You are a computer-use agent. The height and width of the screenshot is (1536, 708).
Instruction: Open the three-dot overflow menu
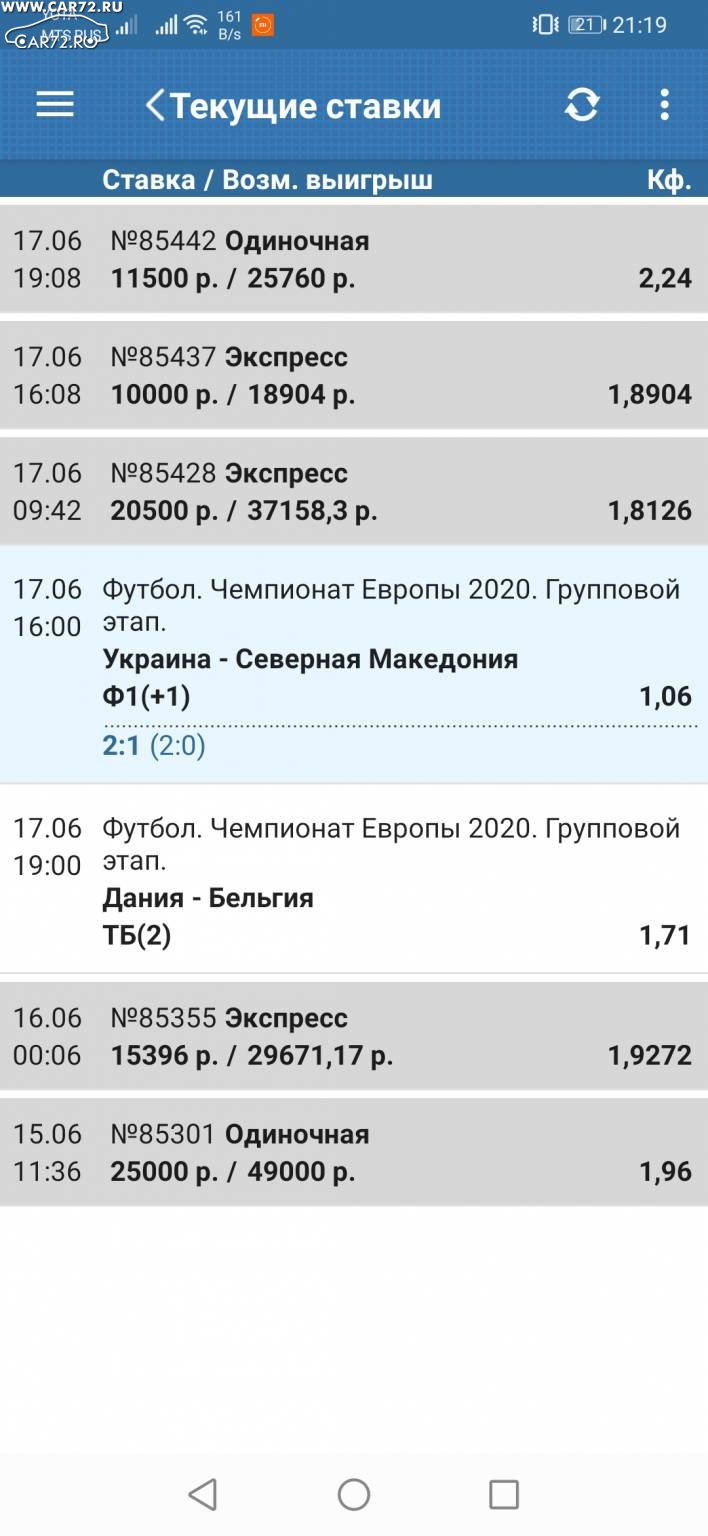[665, 105]
